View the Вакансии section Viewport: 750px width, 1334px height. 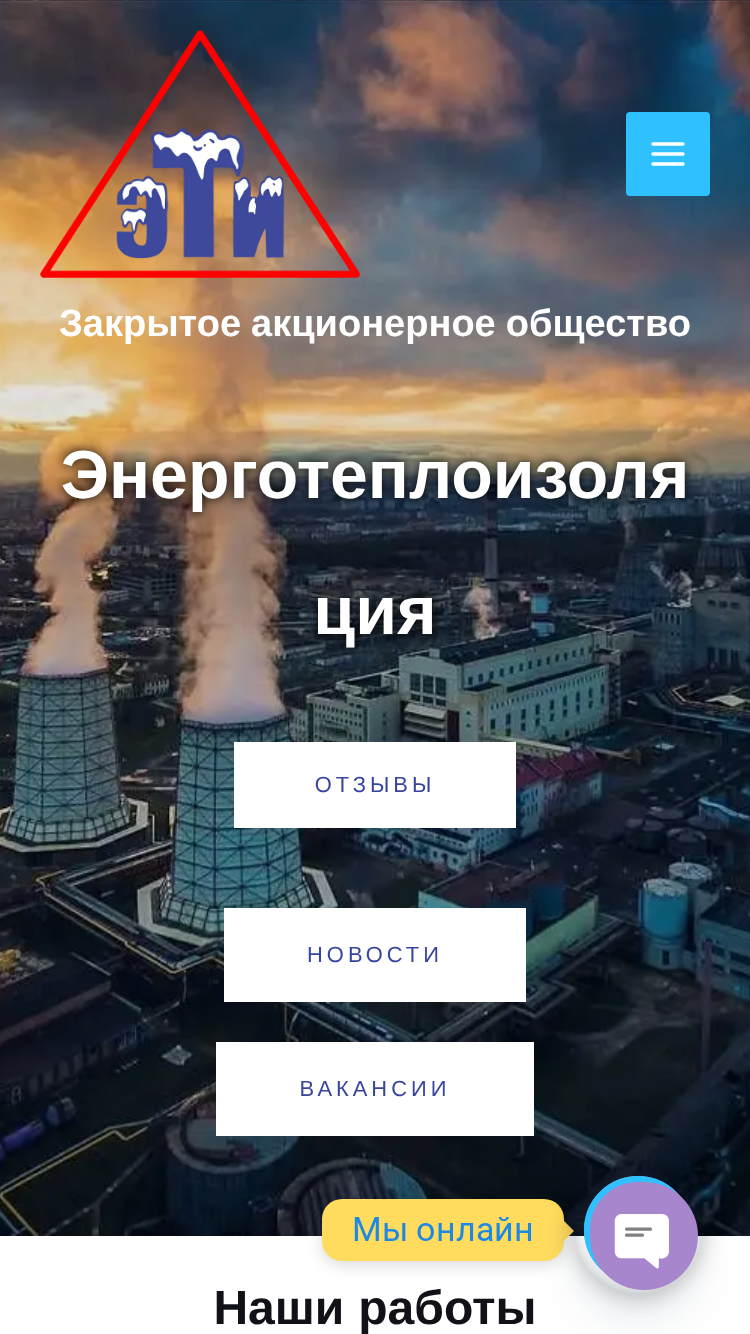375,1089
